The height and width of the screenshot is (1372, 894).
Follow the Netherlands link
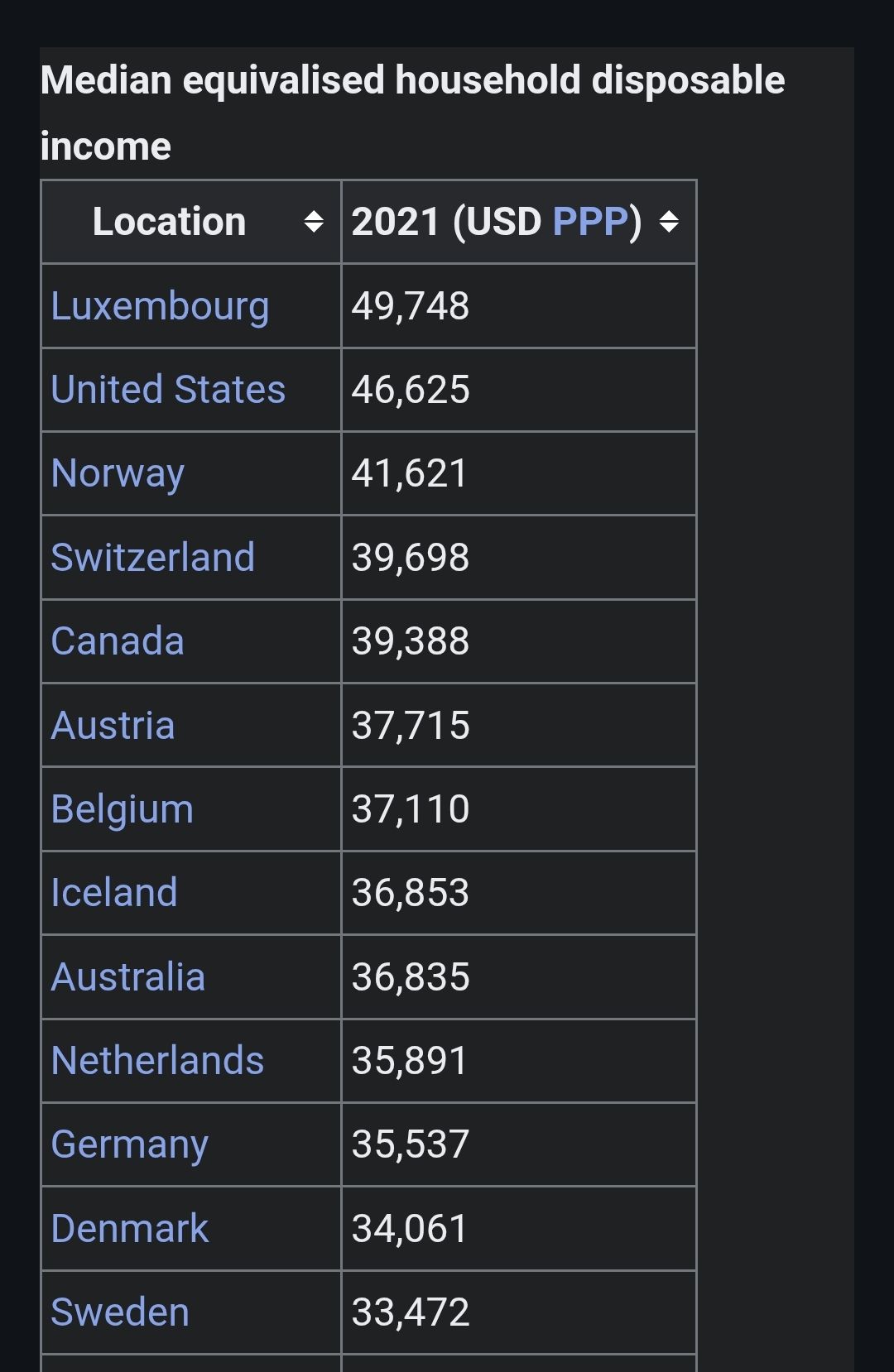157,1061
